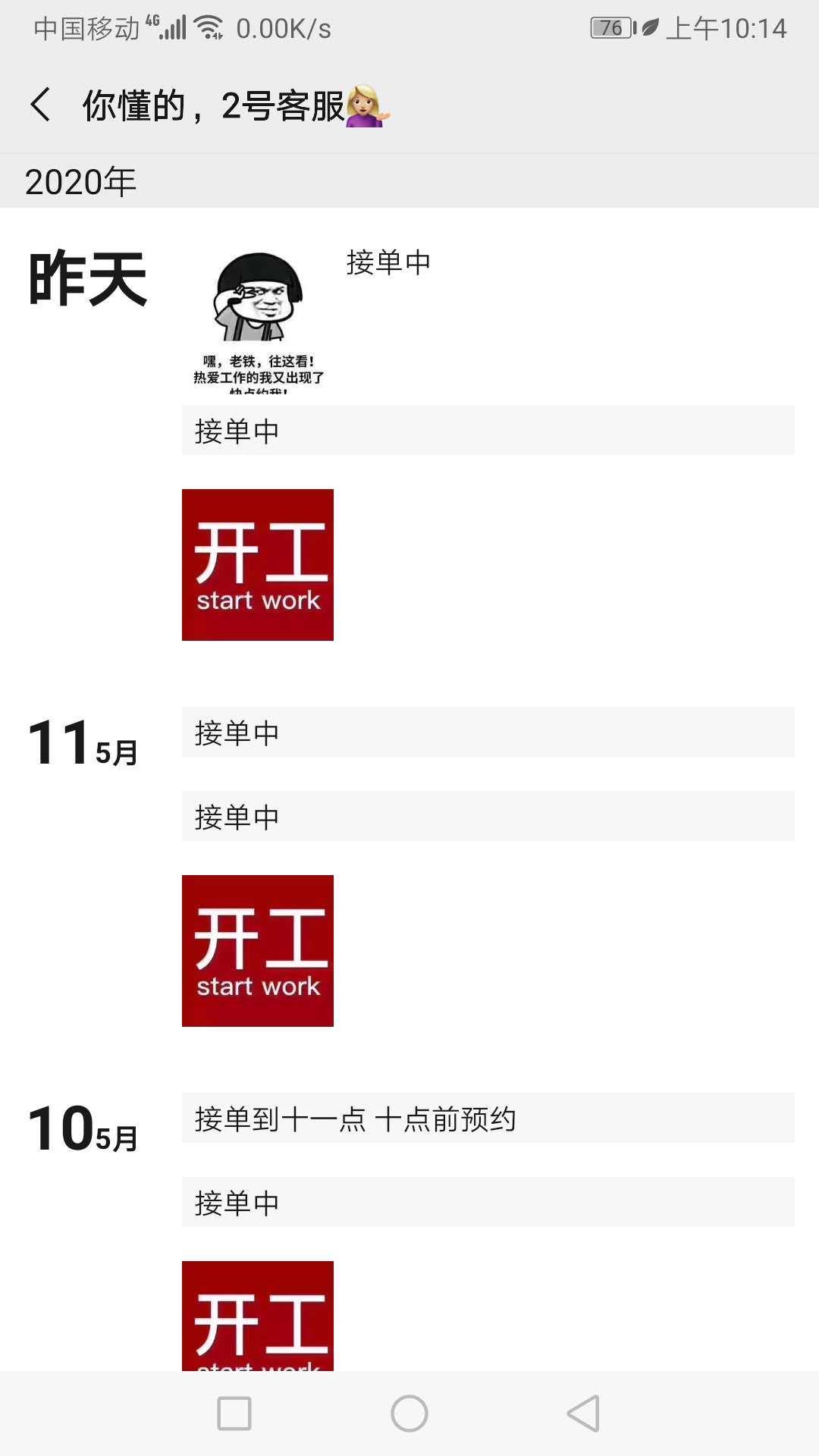View yesterday's 开工 start work image

258,565
